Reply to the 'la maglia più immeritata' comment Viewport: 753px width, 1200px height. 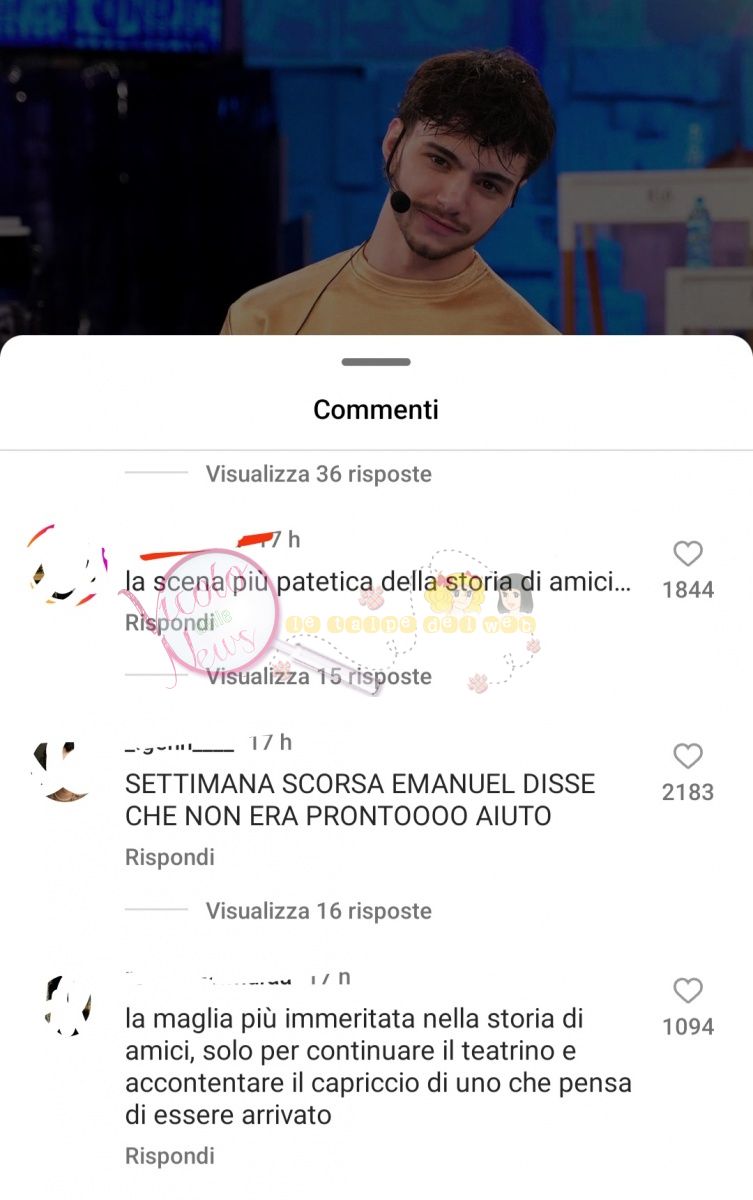(169, 1156)
